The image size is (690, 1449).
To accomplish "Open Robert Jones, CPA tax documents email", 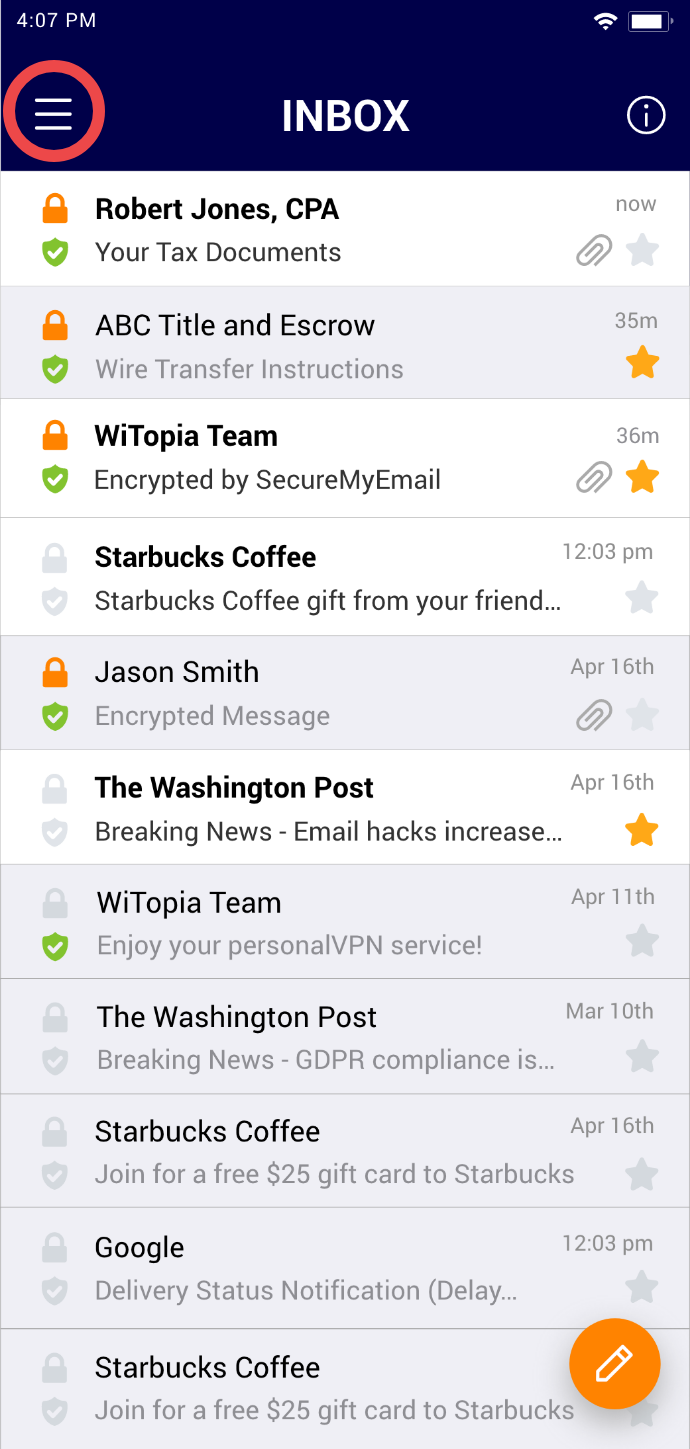I will (300, 230).
